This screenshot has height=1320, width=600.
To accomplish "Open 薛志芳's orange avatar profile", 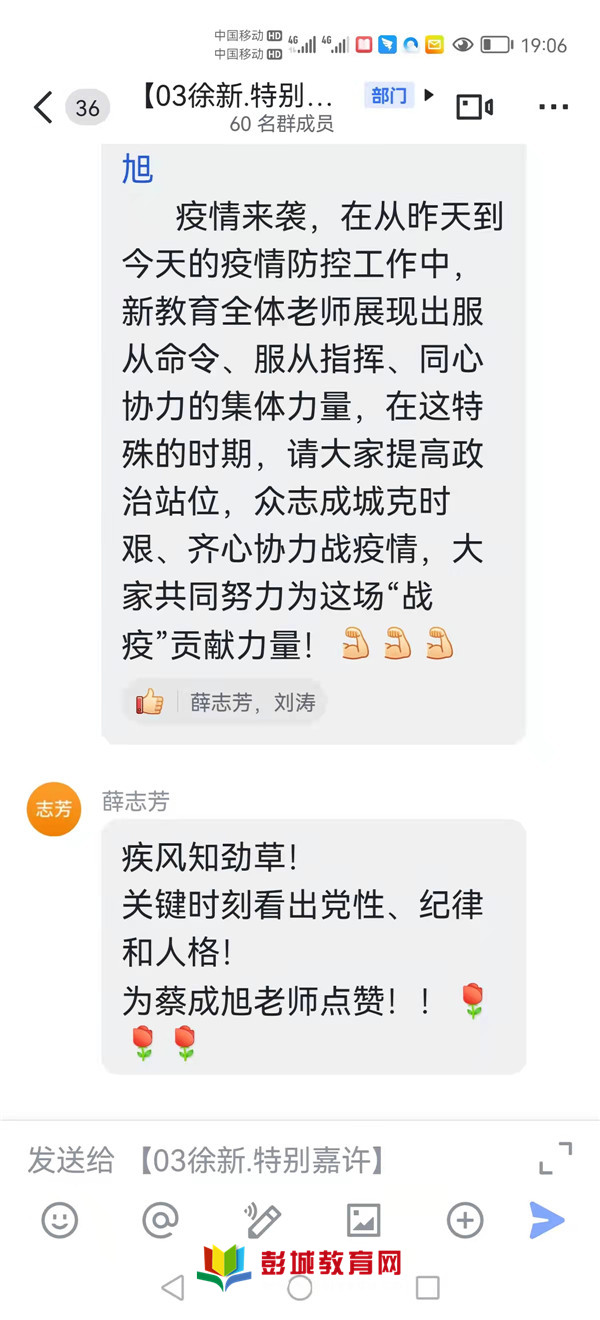I will pyautogui.click(x=54, y=809).
